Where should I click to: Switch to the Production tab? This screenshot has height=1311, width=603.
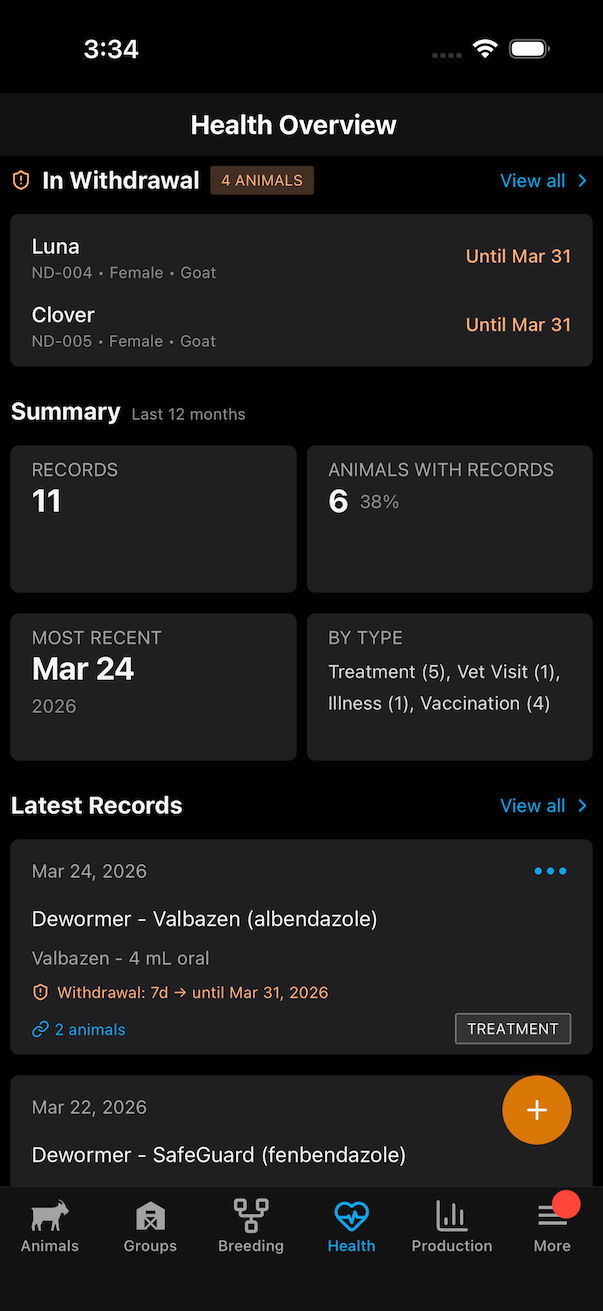tap(452, 1227)
